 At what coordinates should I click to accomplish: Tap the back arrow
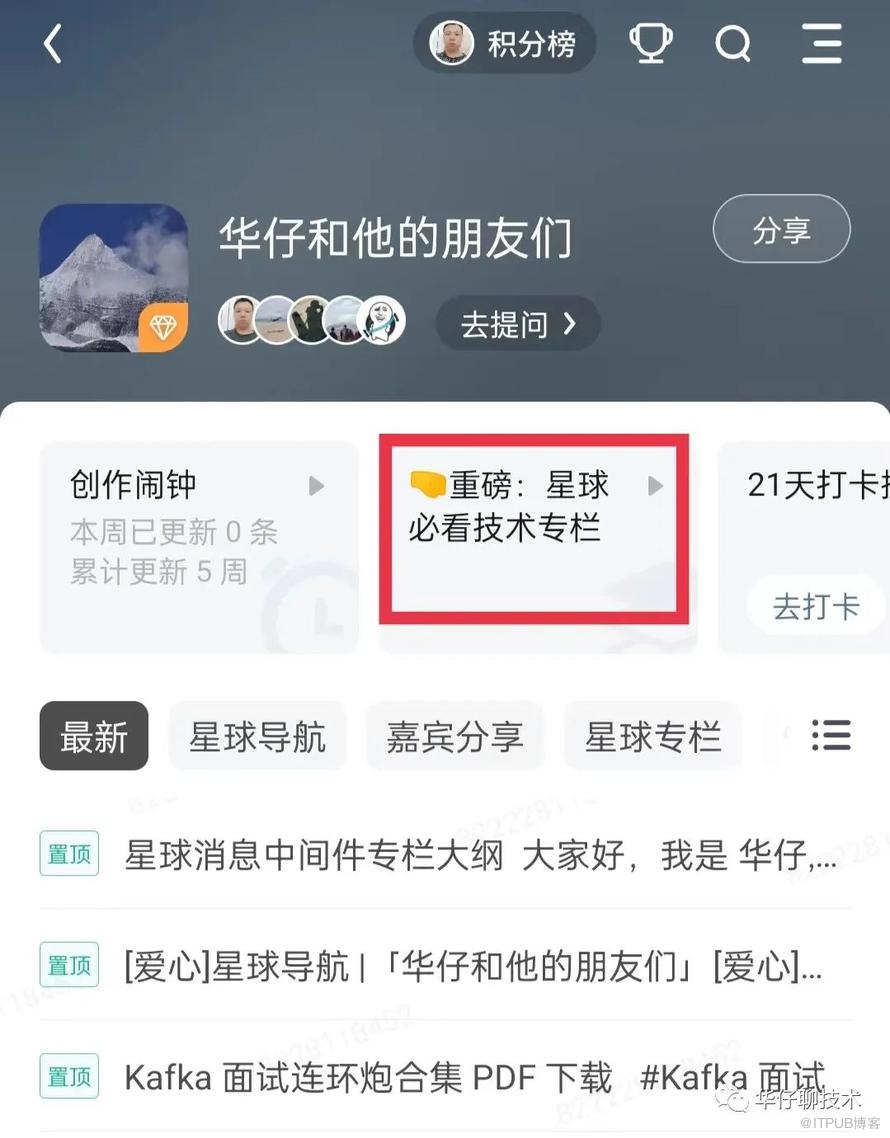[53, 44]
